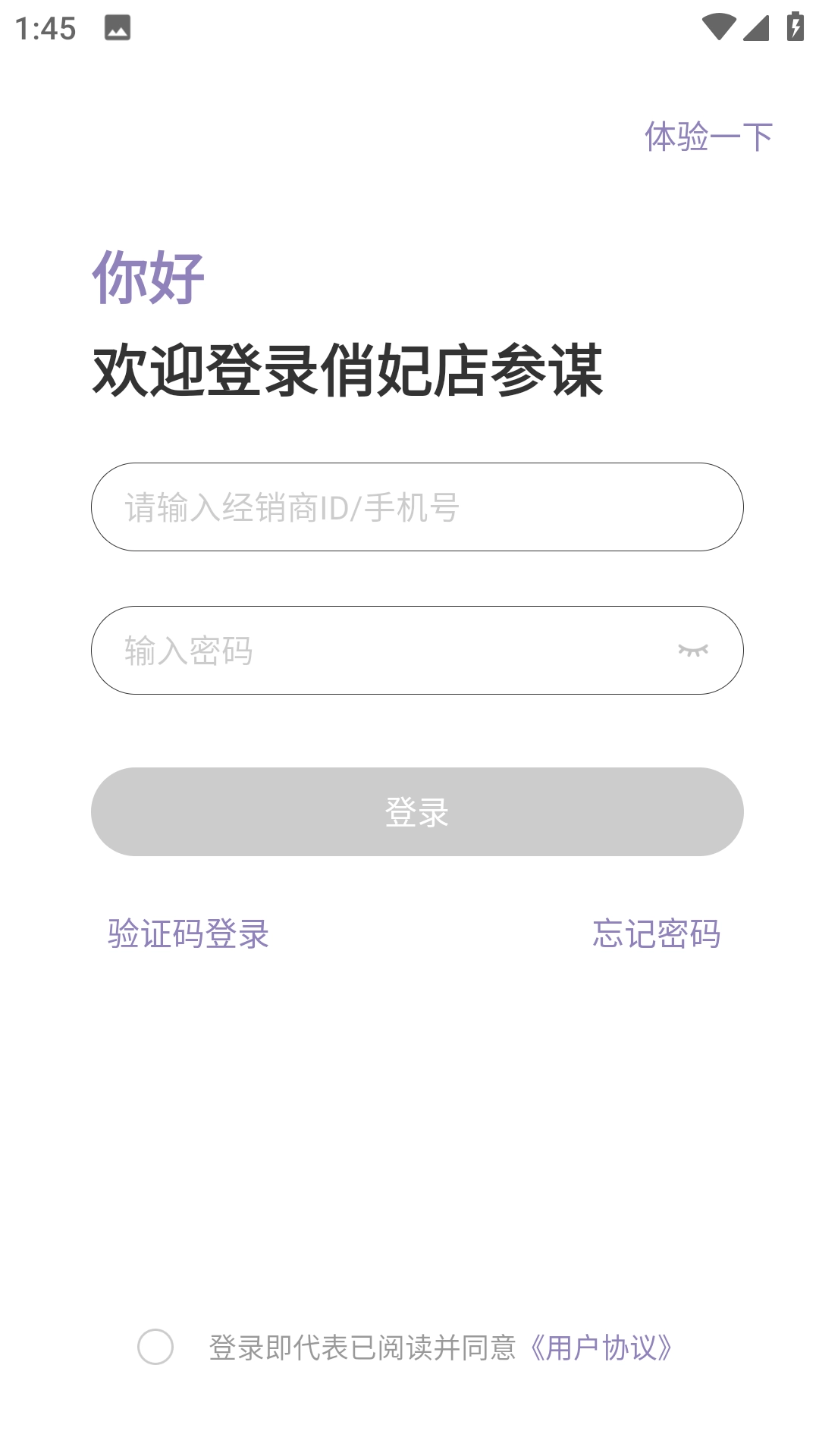This screenshot has width=819, height=1456.
Task: Tap the 登录 login button
Action: point(416,812)
